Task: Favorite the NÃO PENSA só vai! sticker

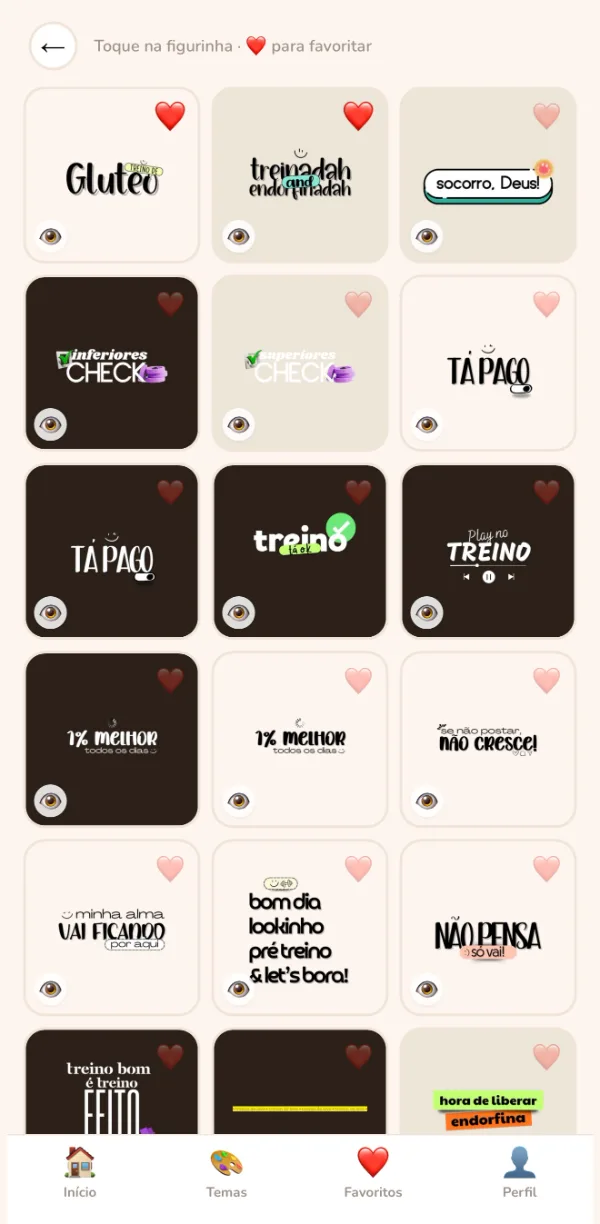Action: [546, 869]
